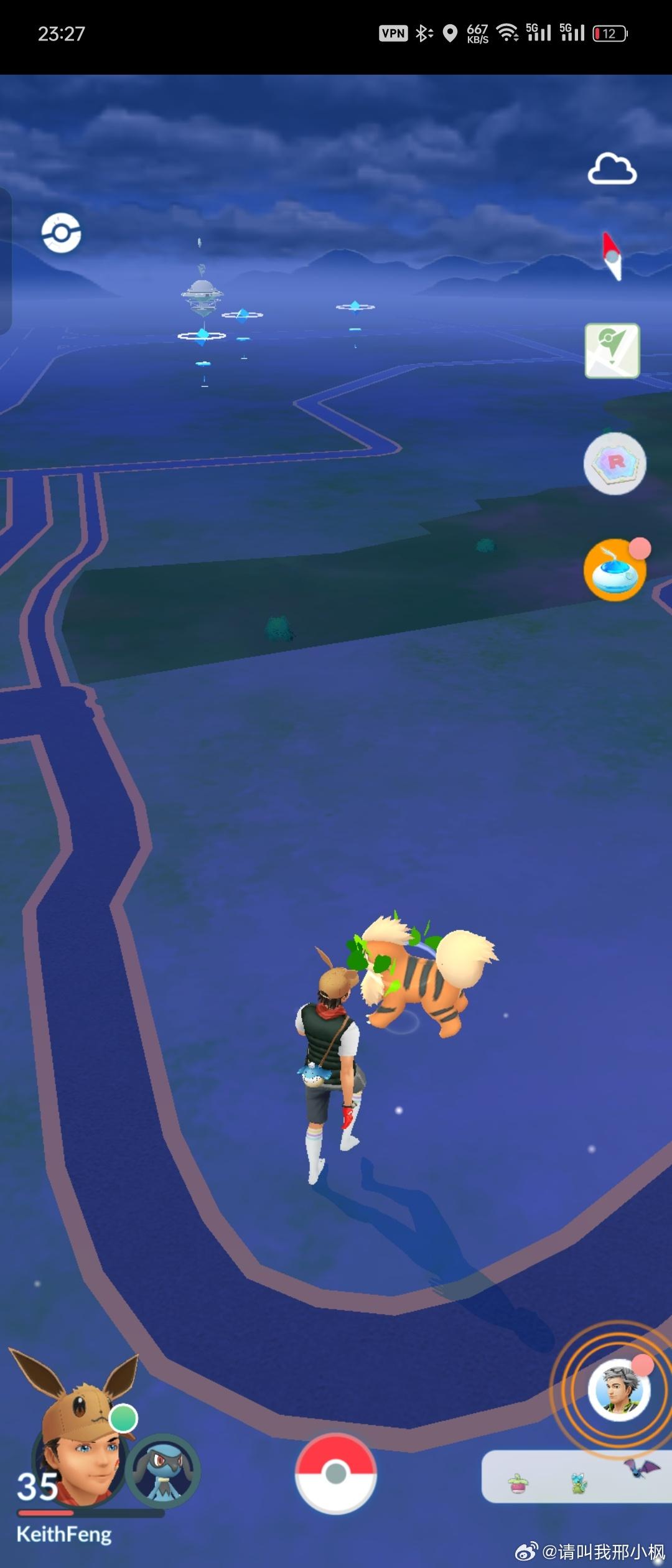Tap the white Poké Ball icon at left
Screen dimensions: 672x1568
point(61,233)
